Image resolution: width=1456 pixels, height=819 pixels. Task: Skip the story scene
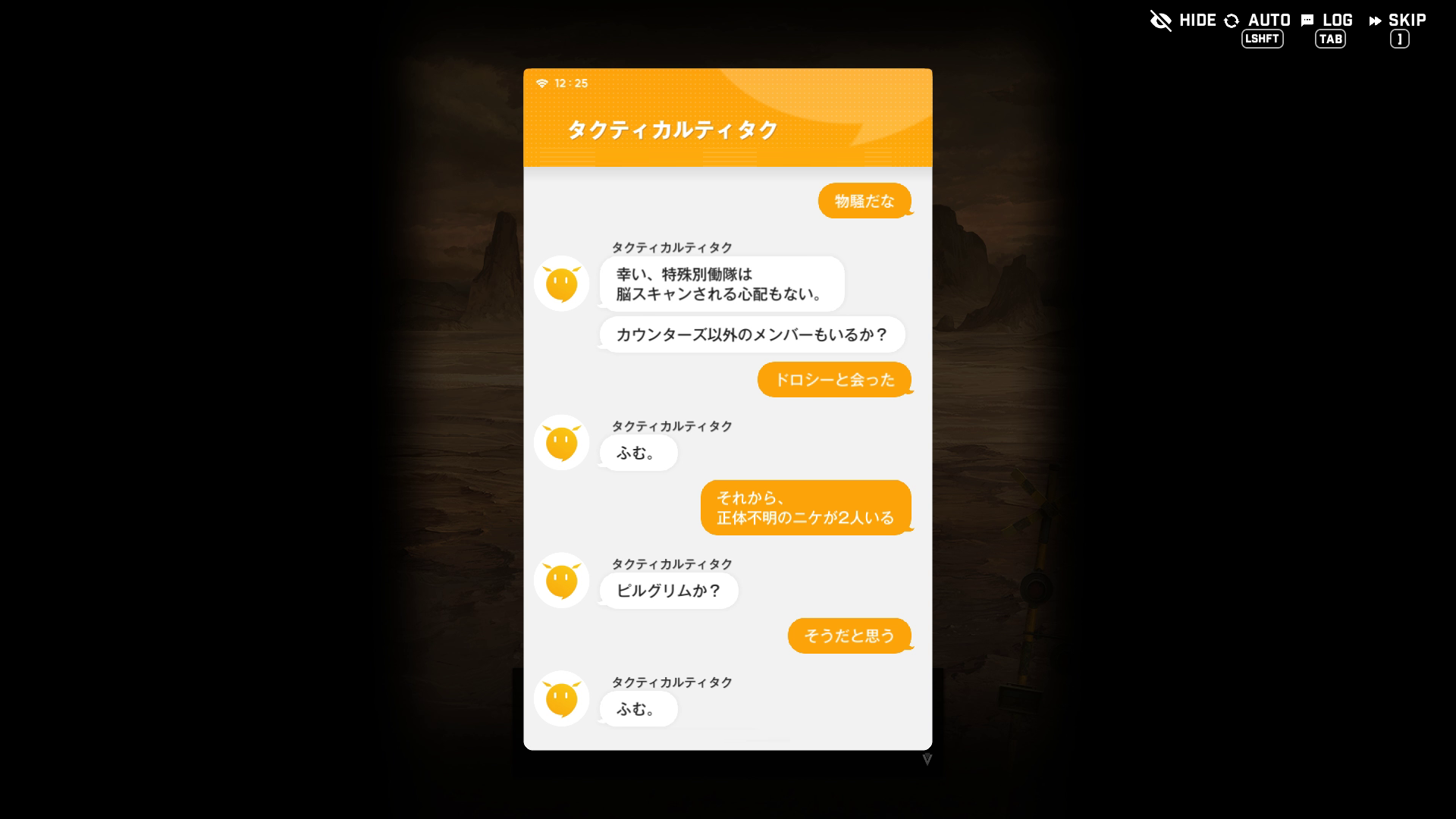point(1398,21)
